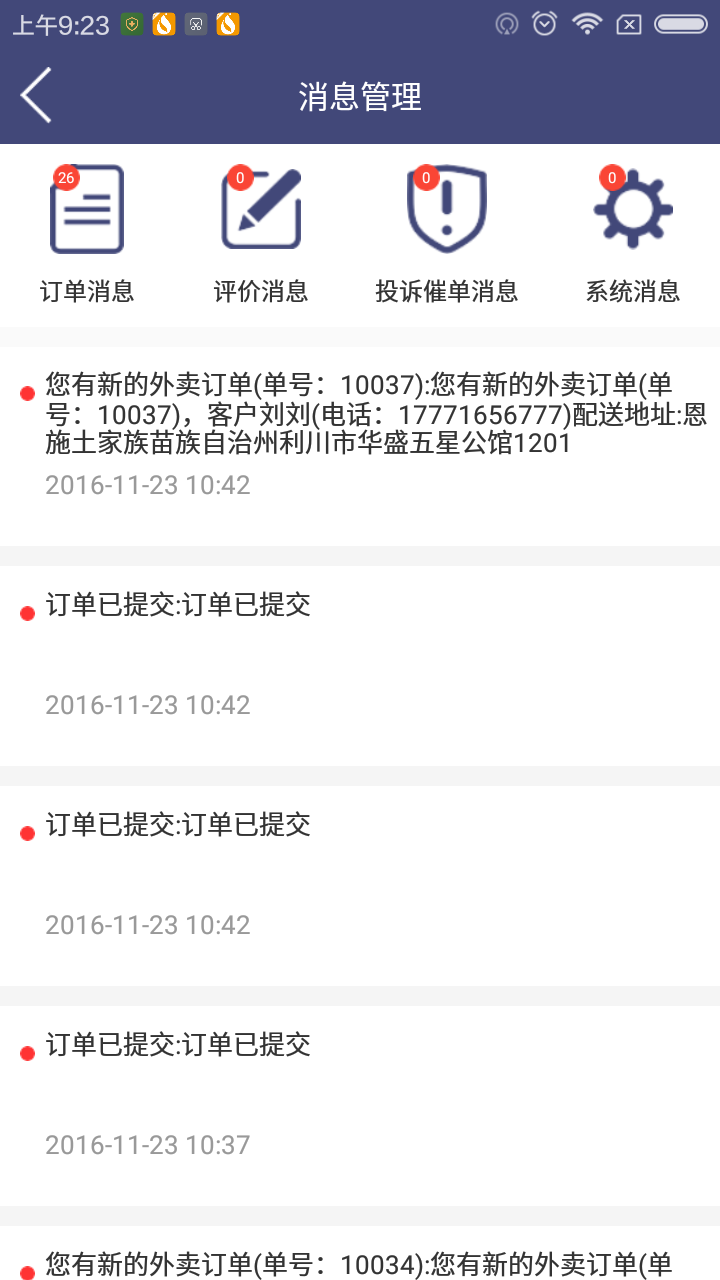Open the 评价消息 category
Viewport: 720px width, 1280px height.
pos(261,234)
